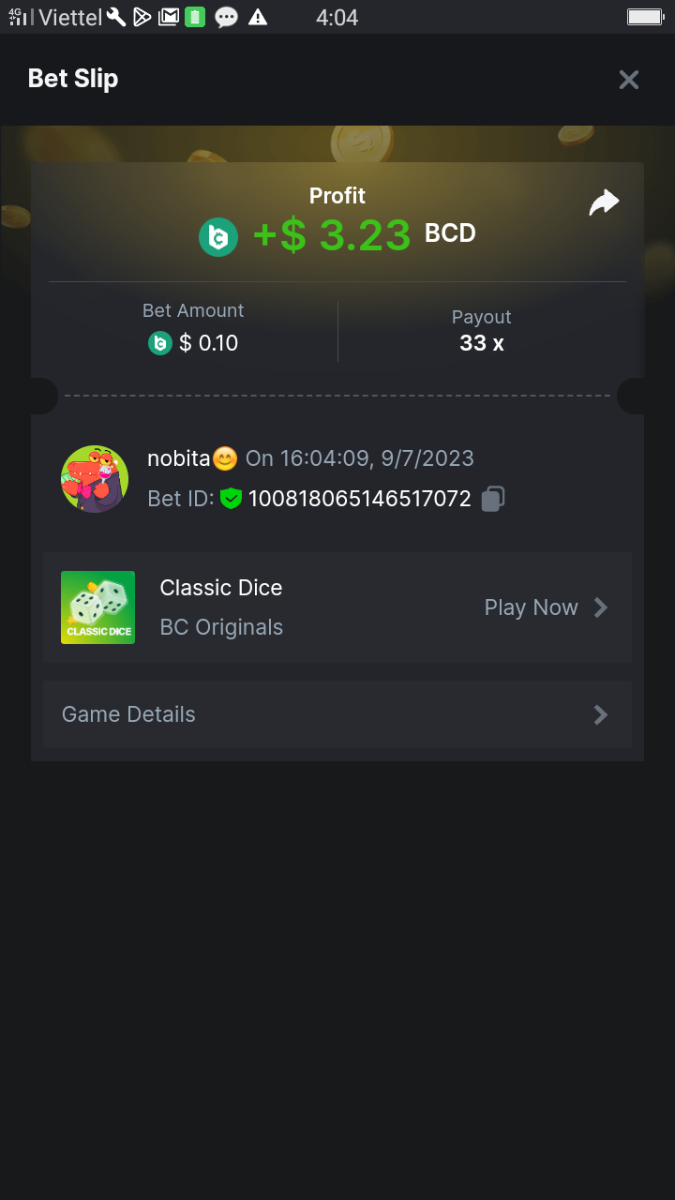View nobita's profile avatar
The width and height of the screenshot is (675, 1200).
point(95,479)
